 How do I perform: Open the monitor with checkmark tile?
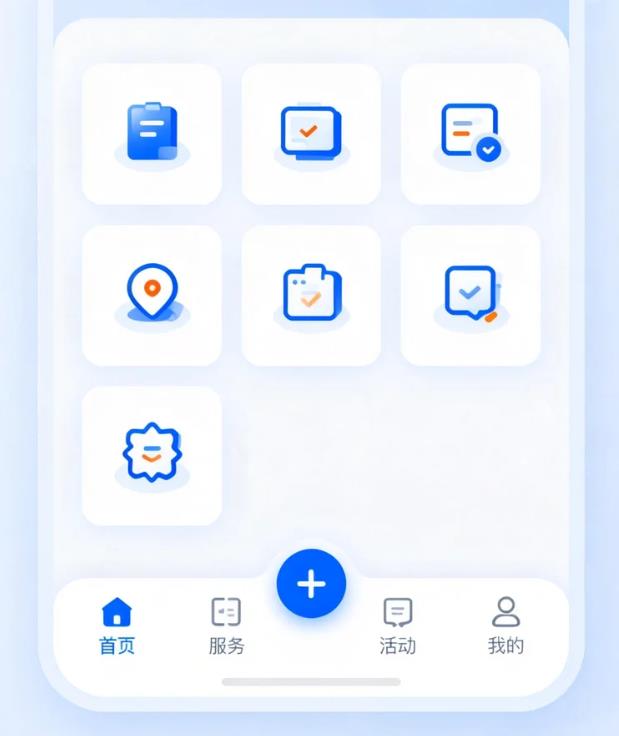pyautogui.click(x=311, y=134)
